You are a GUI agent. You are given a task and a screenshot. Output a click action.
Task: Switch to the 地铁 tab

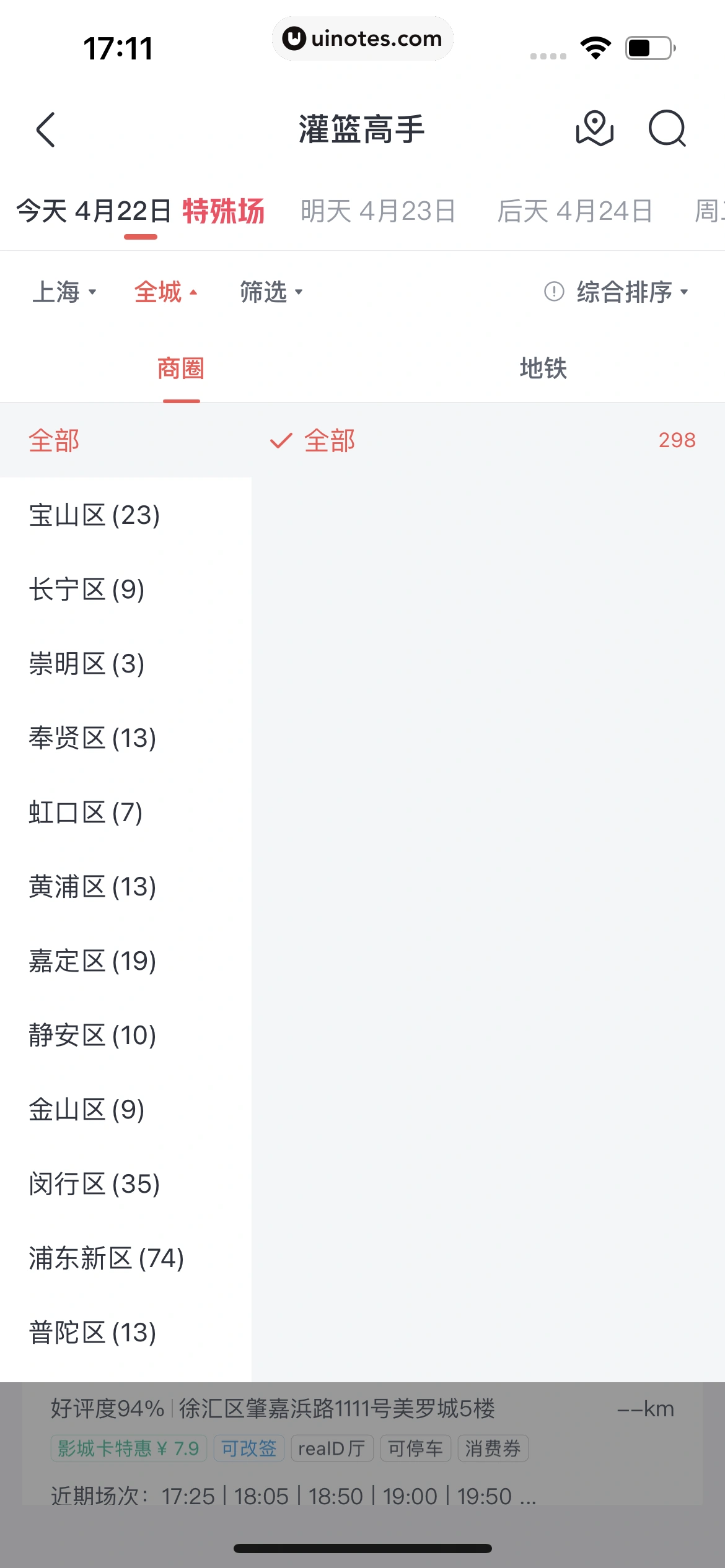pyautogui.click(x=544, y=368)
